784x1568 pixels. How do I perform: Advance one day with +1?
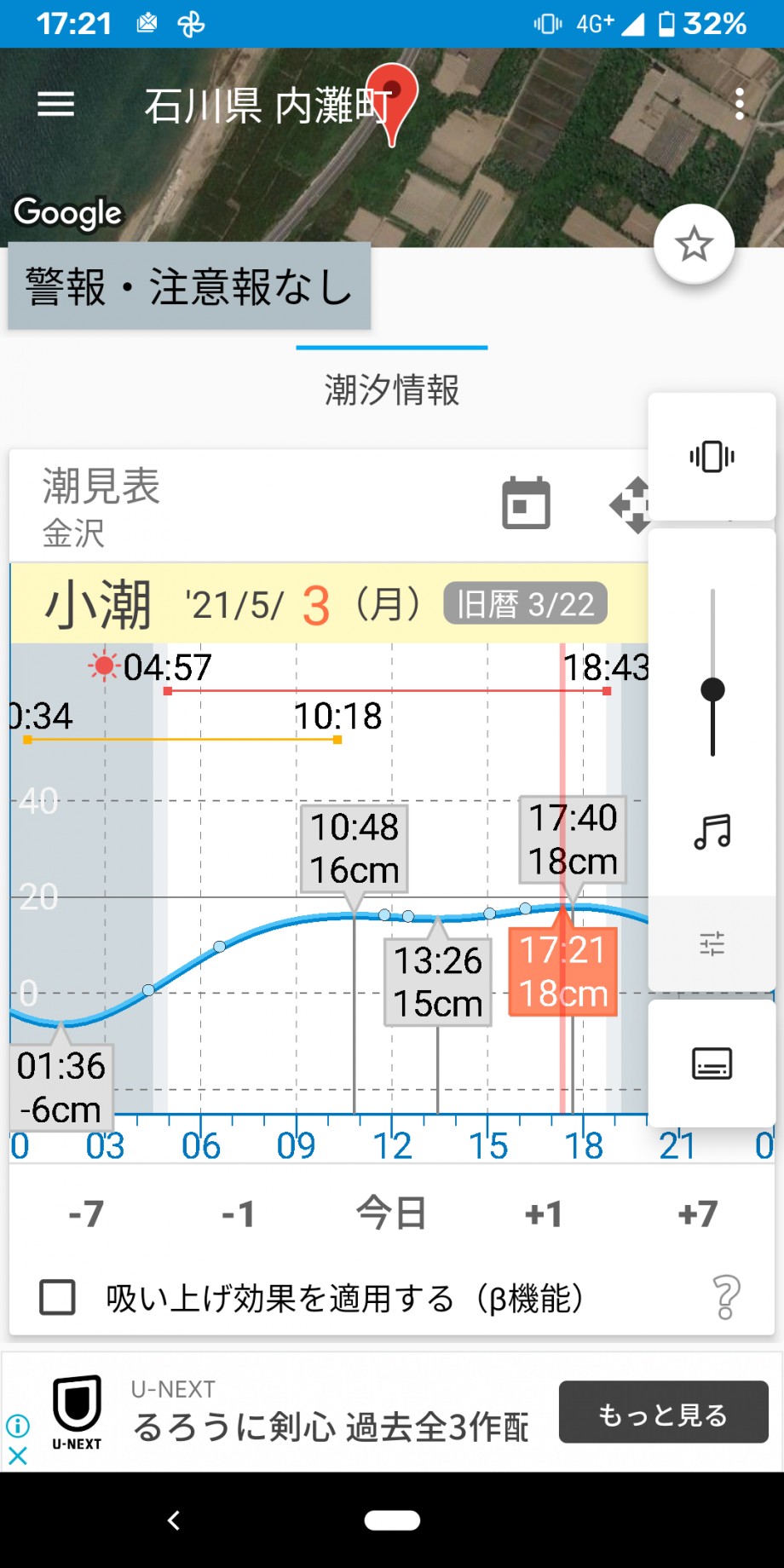[x=544, y=1213]
